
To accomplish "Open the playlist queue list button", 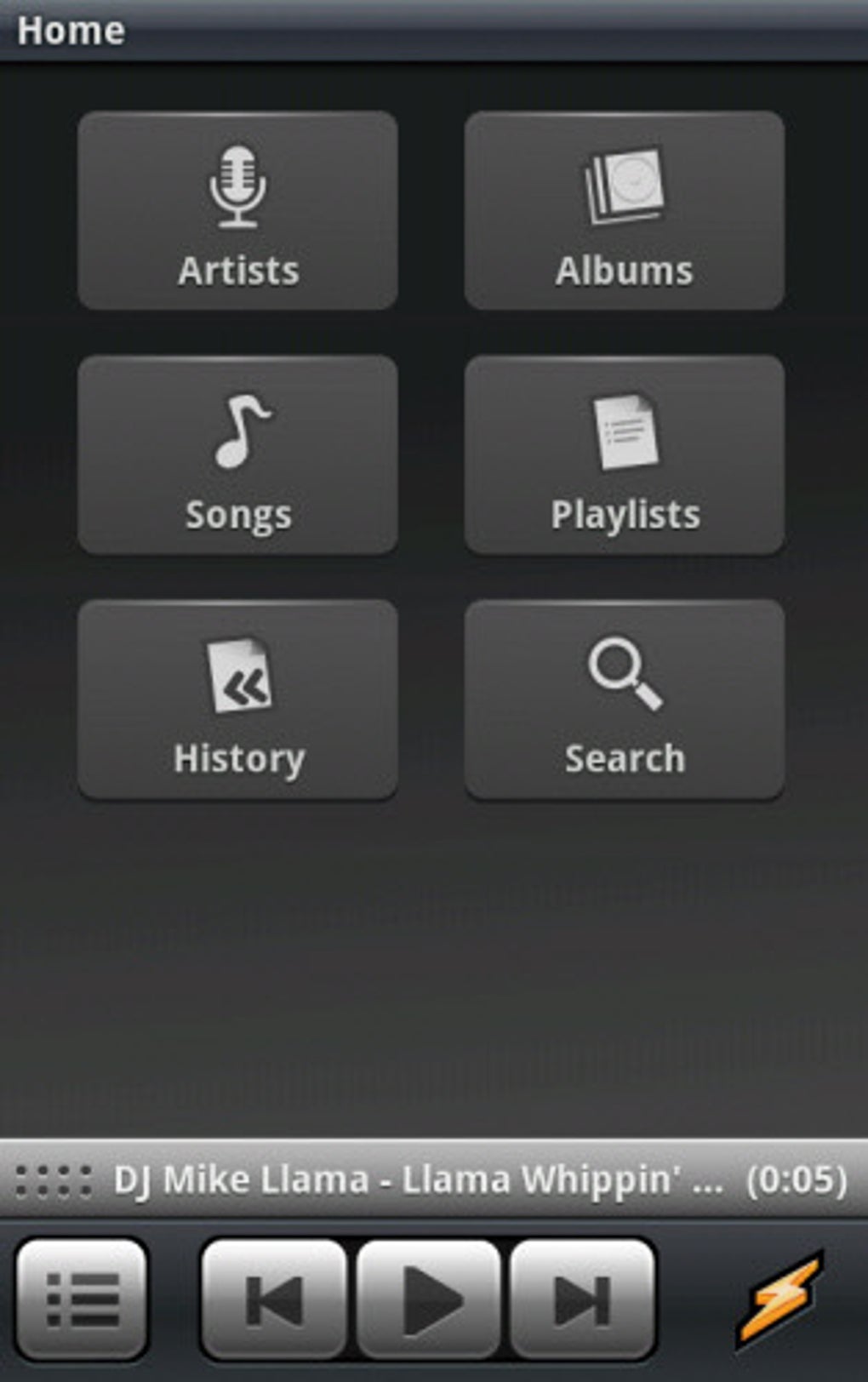I will coord(83,1299).
